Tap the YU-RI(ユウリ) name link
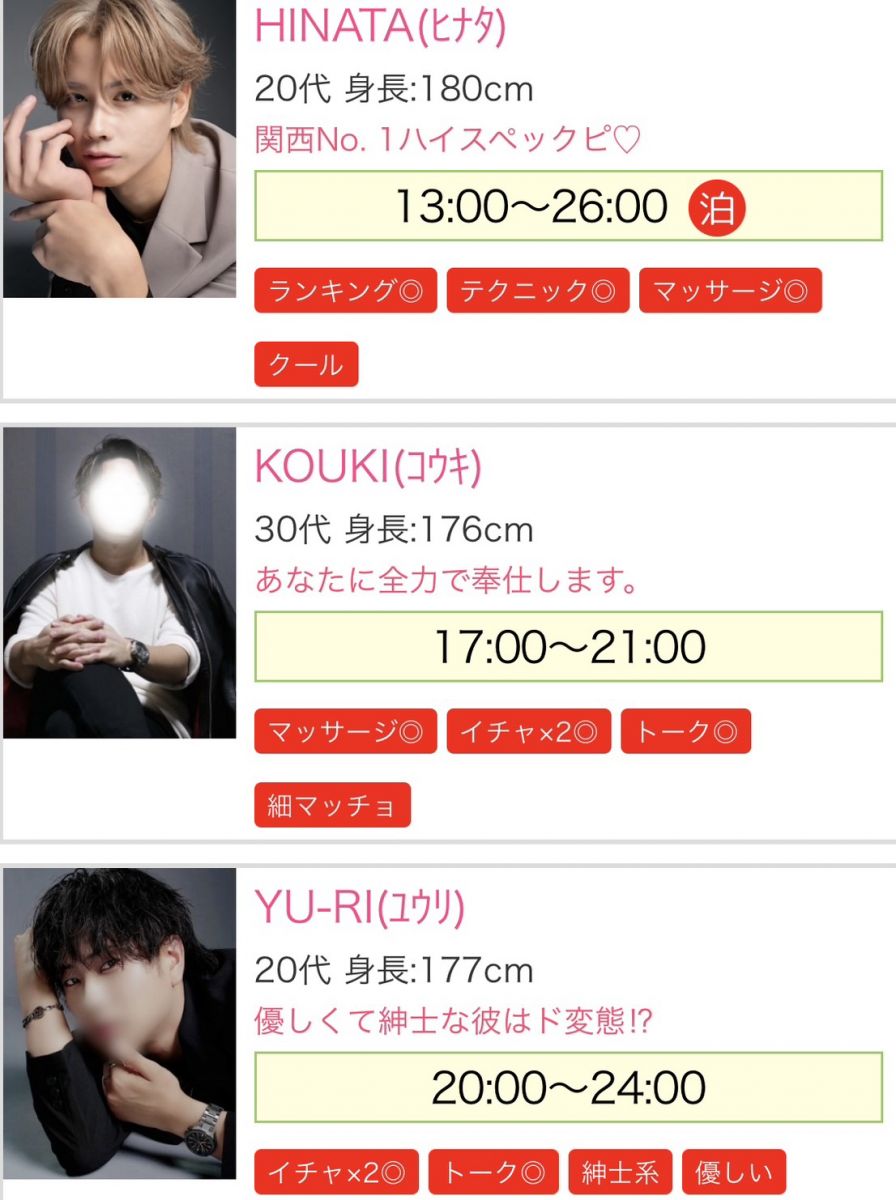The image size is (896, 1200). click(x=360, y=908)
